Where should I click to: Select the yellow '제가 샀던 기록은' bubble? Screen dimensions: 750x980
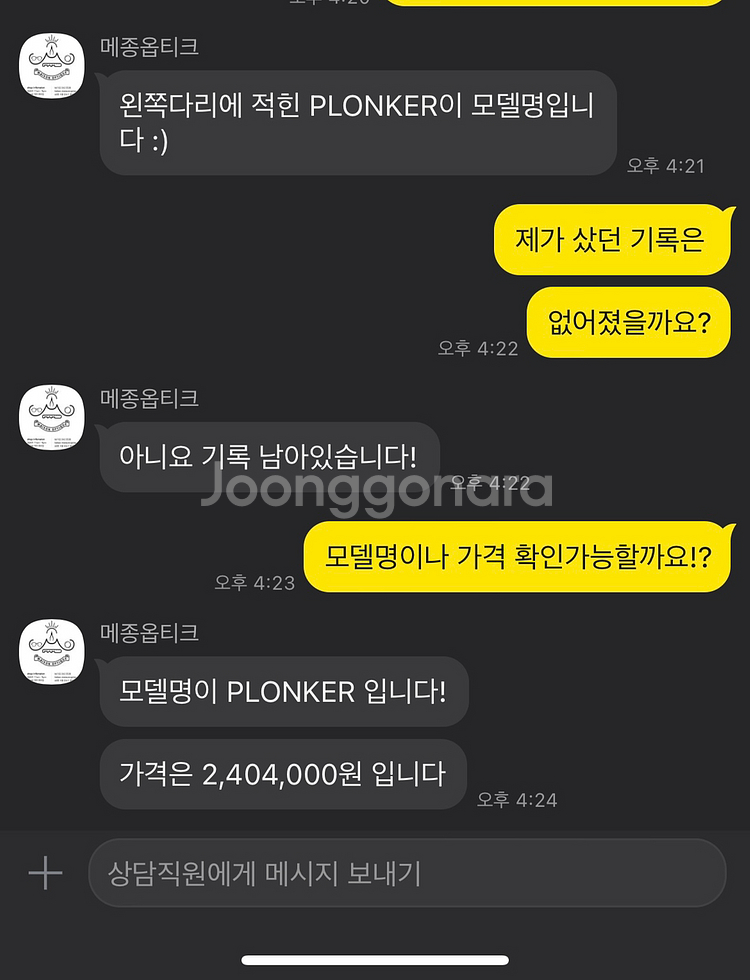coord(611,239)
